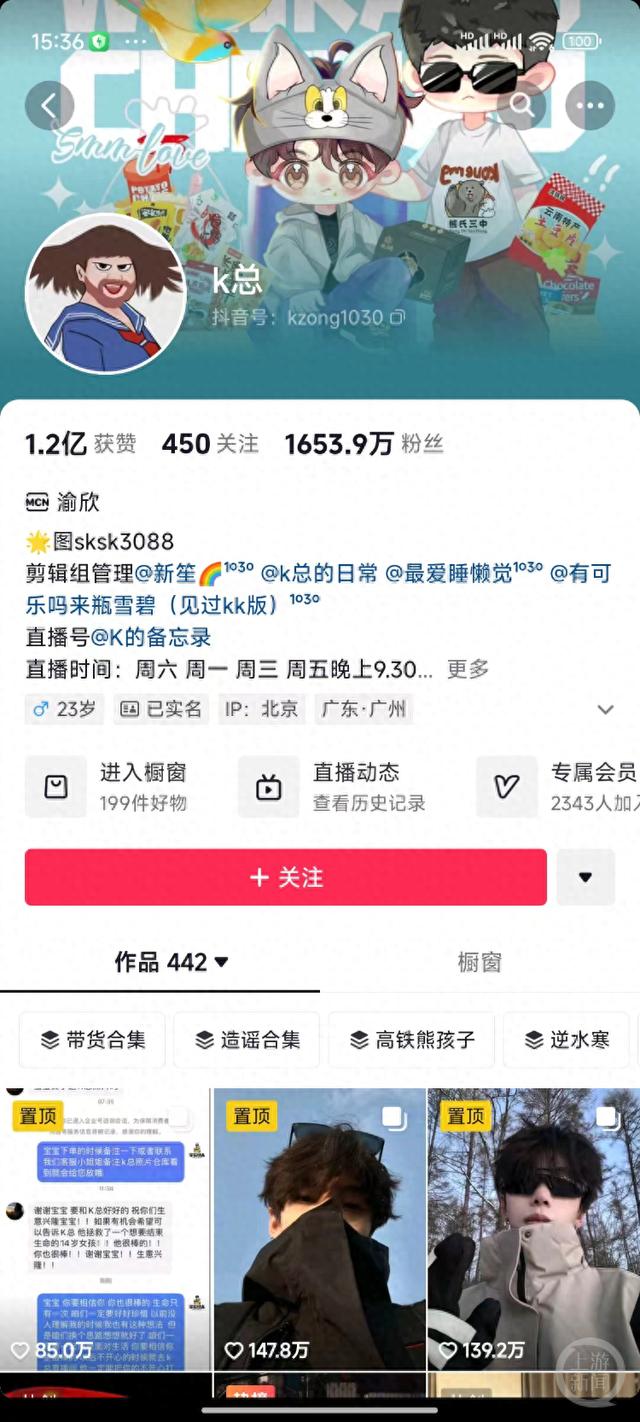Copy the Douyin ID kzong1030
The height and width of the screenshot is (1422, 640).
pos(397,318)
